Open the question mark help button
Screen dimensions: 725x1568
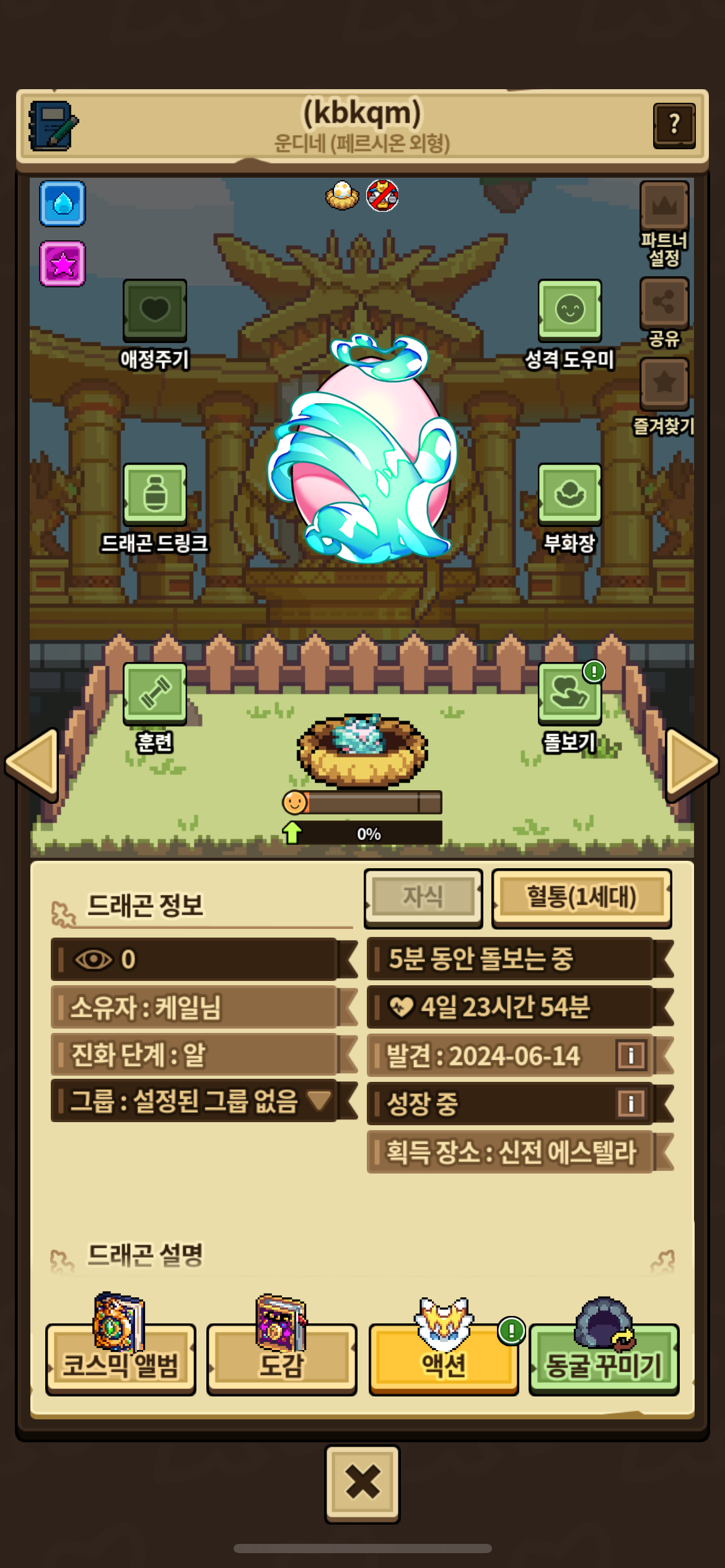[x=674, y=126]
